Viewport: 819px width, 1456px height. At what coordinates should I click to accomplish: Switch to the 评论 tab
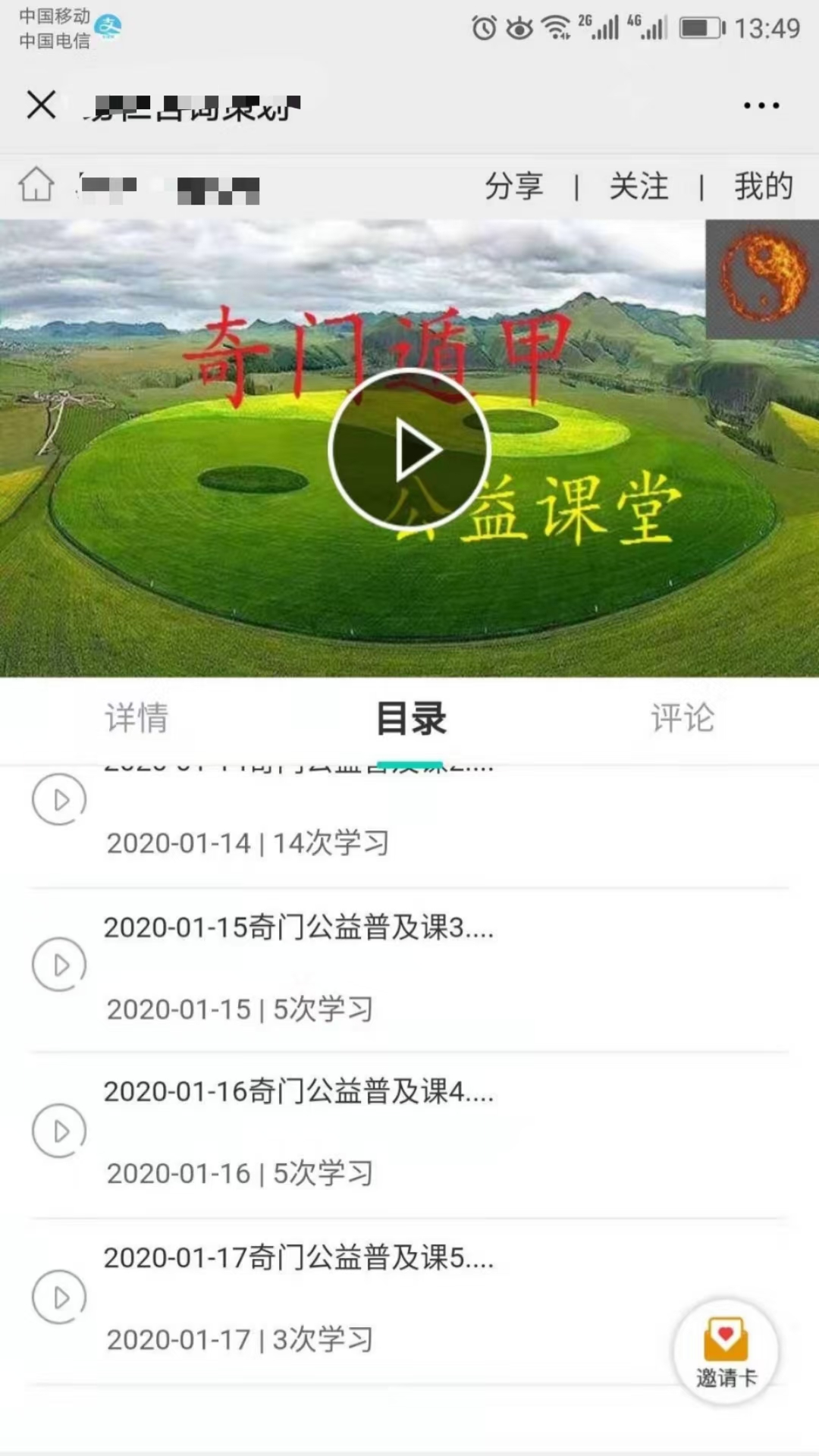(682, 717)
